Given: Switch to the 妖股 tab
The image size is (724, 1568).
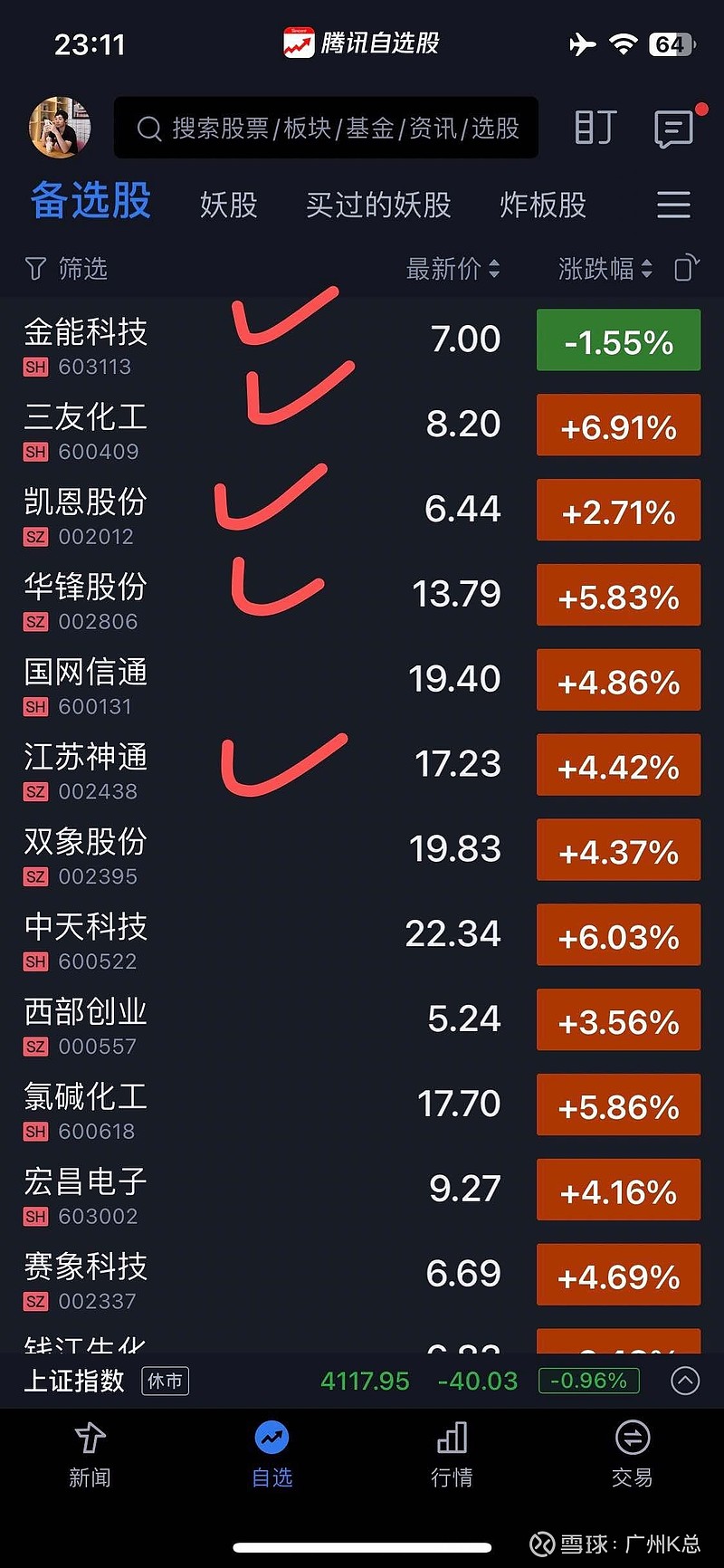Looking at the screenshot, I should point(228,206).
